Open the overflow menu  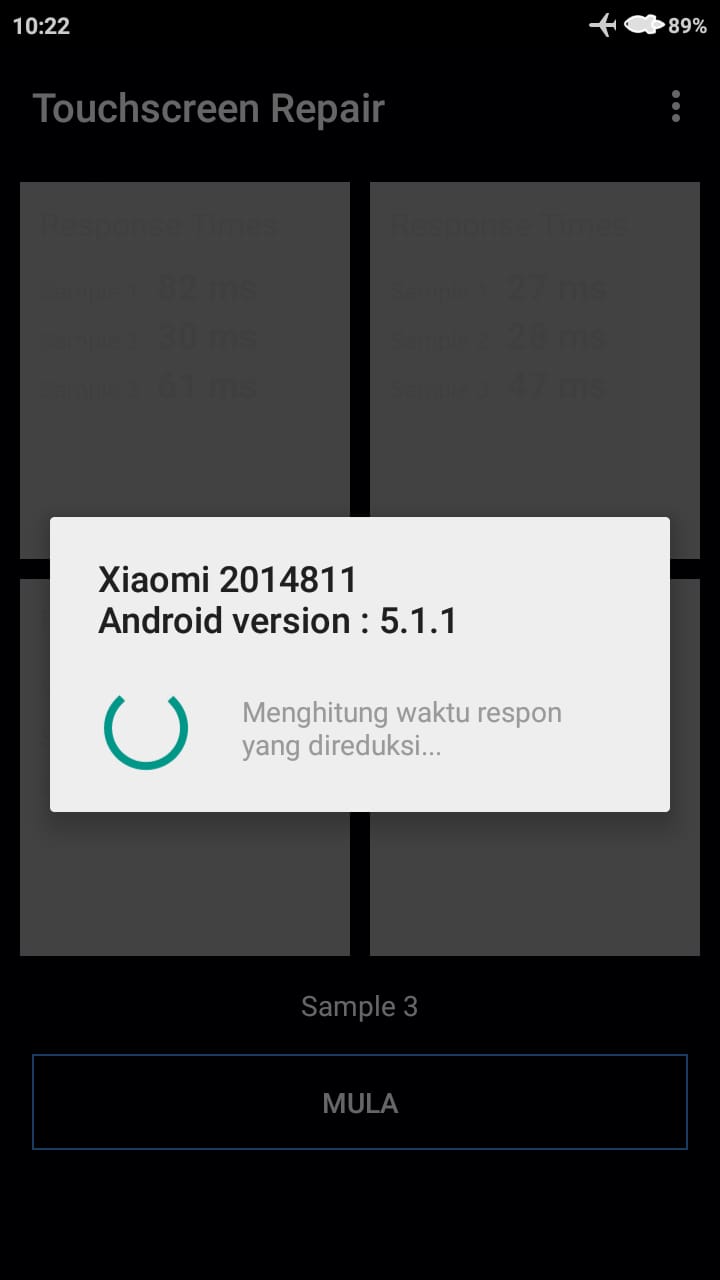676,106
